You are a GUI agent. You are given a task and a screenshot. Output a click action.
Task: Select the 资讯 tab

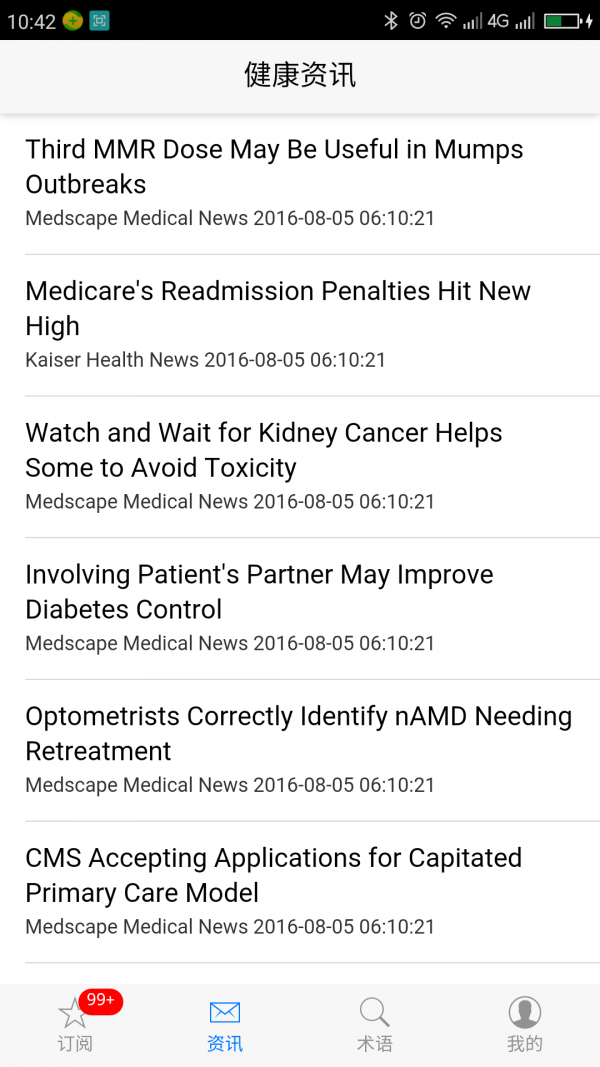(x=225, y=1024)
